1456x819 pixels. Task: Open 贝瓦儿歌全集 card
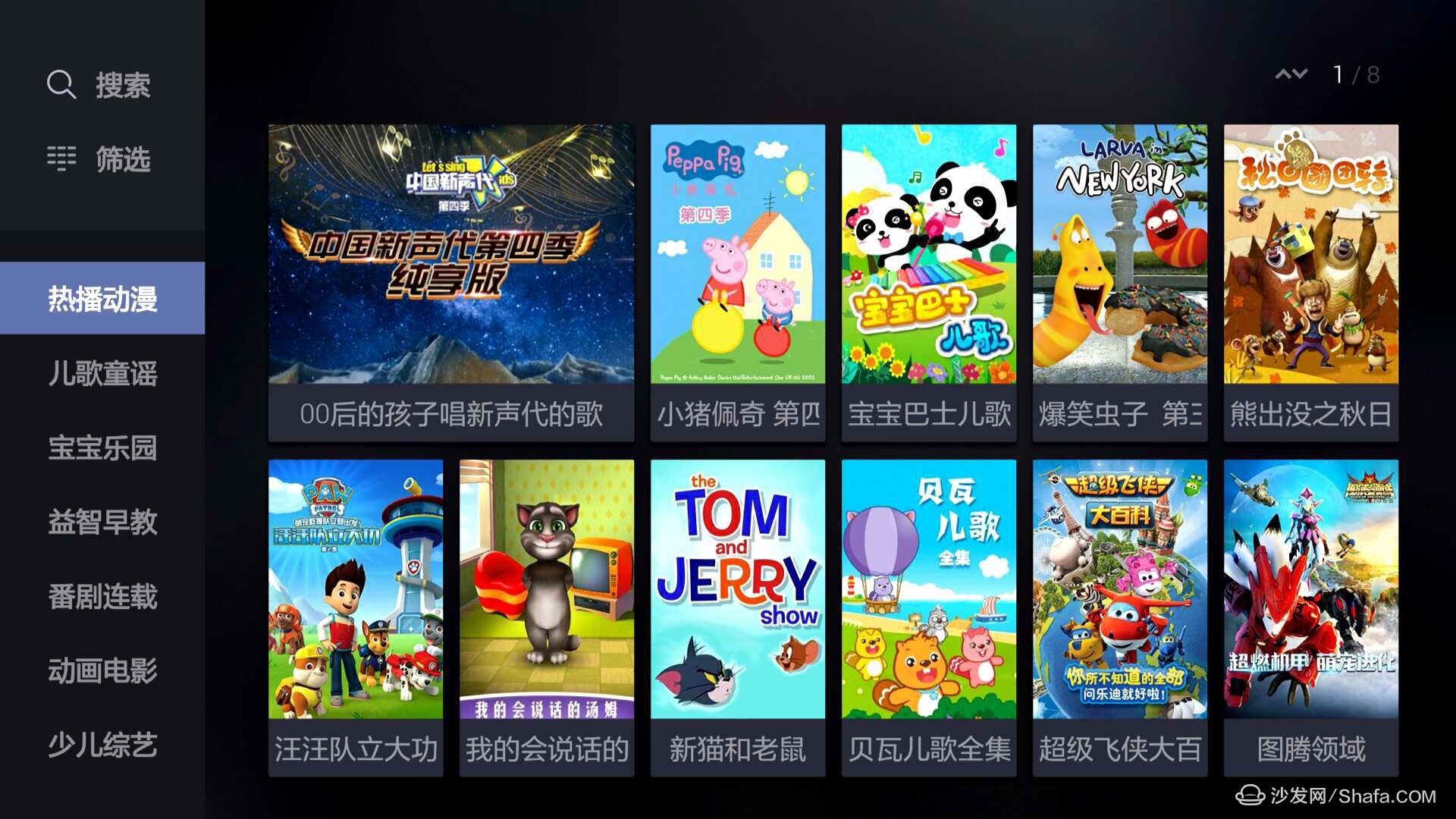(929, 617)
